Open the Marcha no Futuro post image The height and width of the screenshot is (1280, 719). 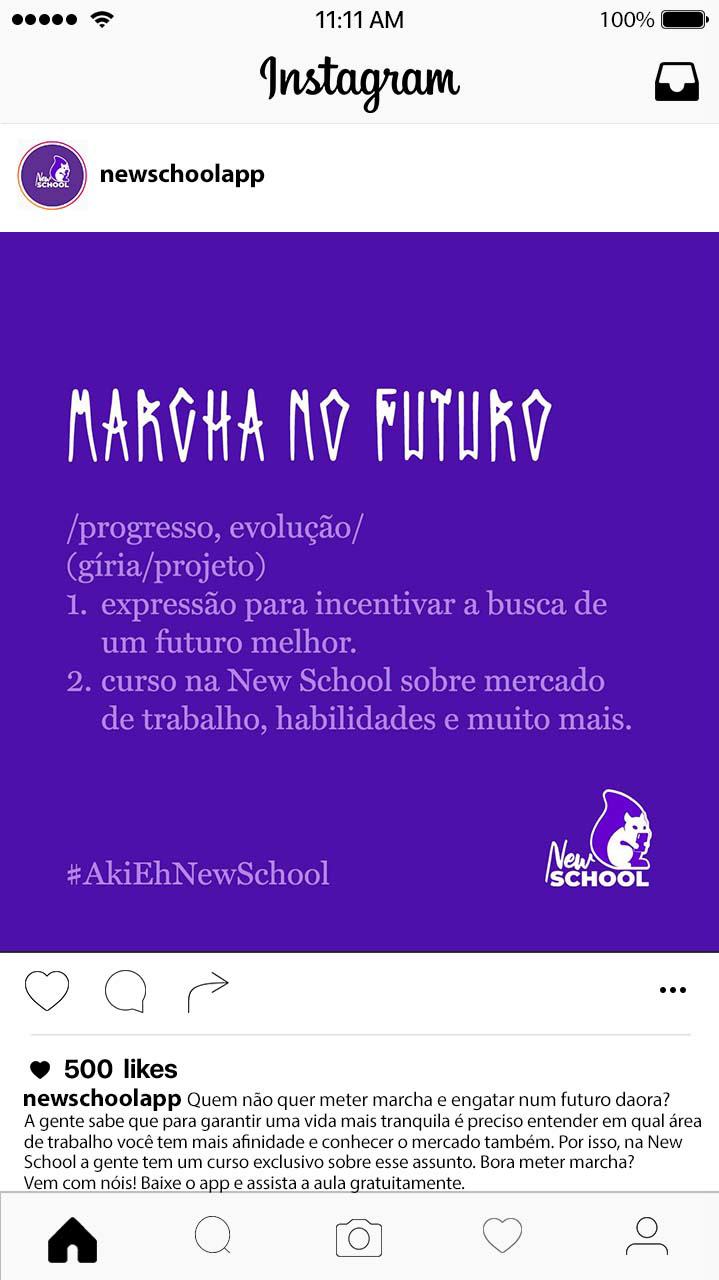click(359, 591)
